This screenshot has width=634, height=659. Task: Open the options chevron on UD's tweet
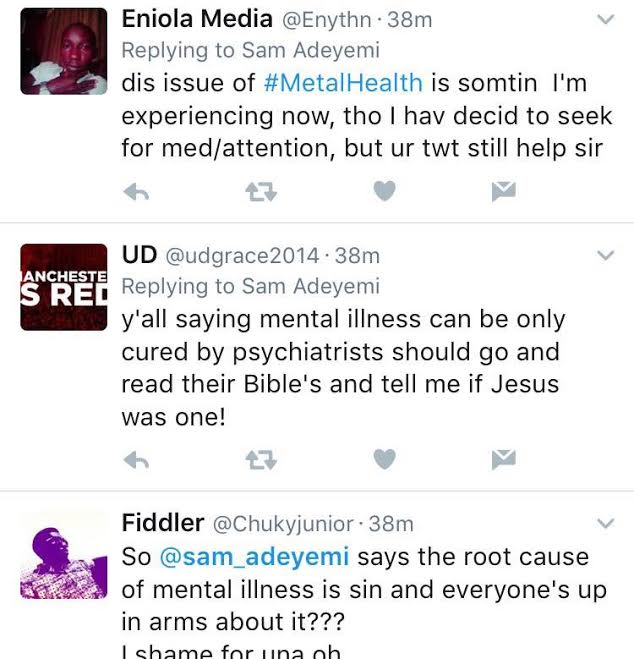604,256
